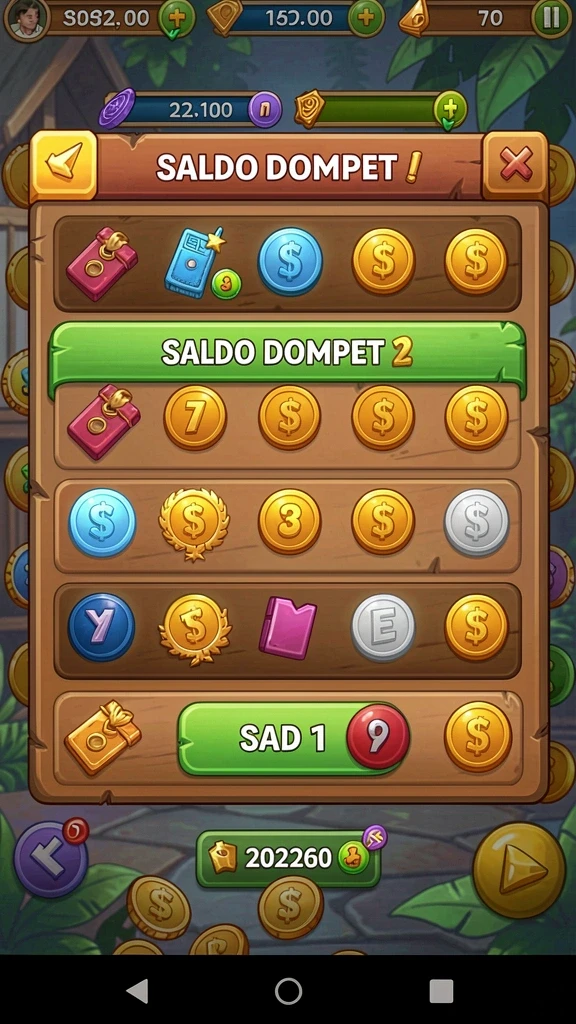Go back using the system back button

(137, 991)
